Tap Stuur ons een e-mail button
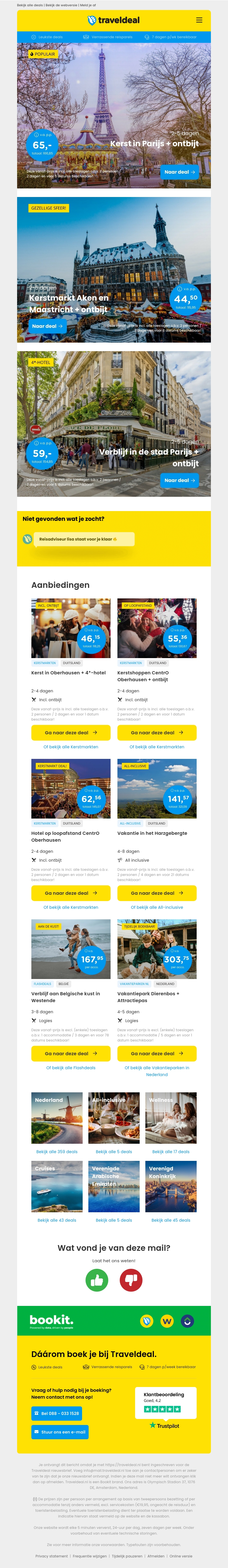 [60, 1432]
